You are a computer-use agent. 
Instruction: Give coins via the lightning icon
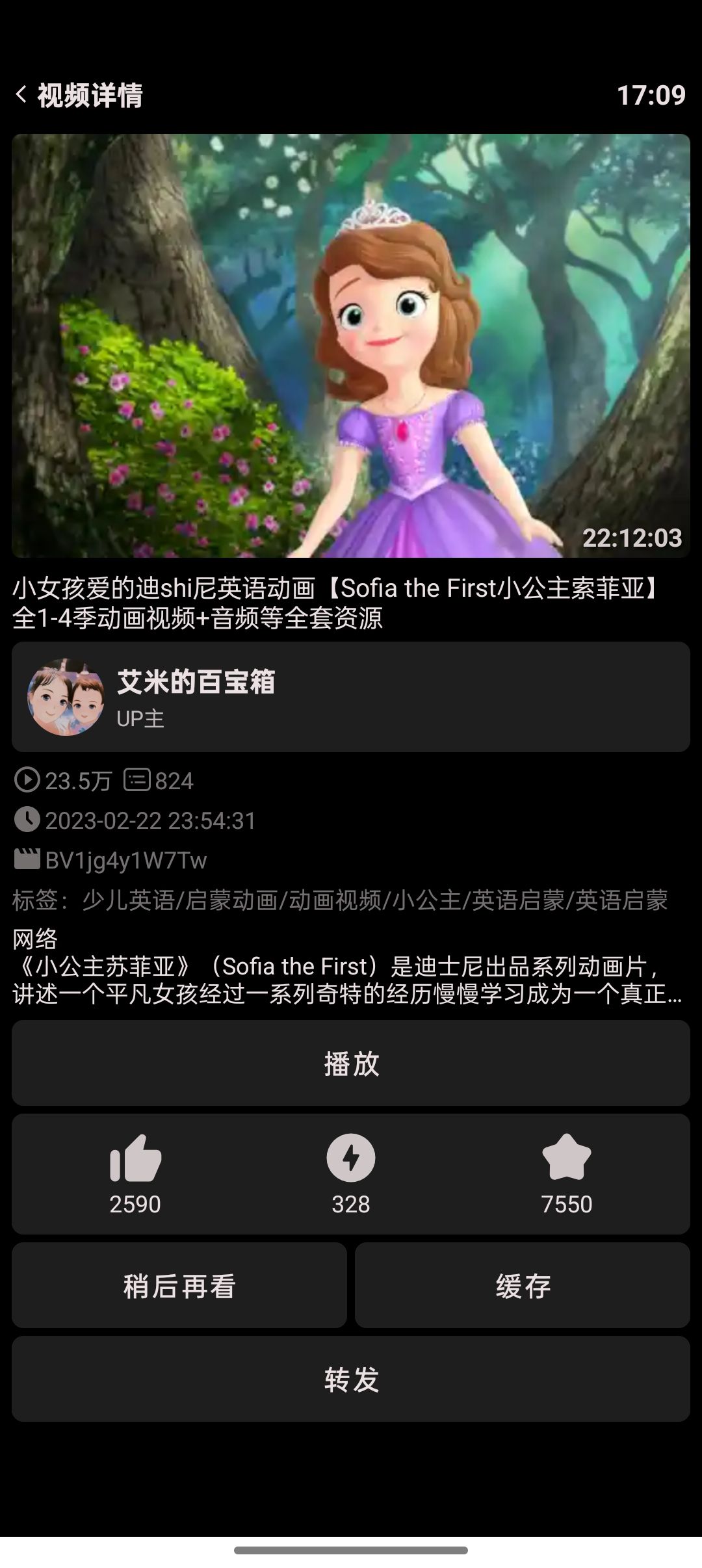pos(351,1173)
